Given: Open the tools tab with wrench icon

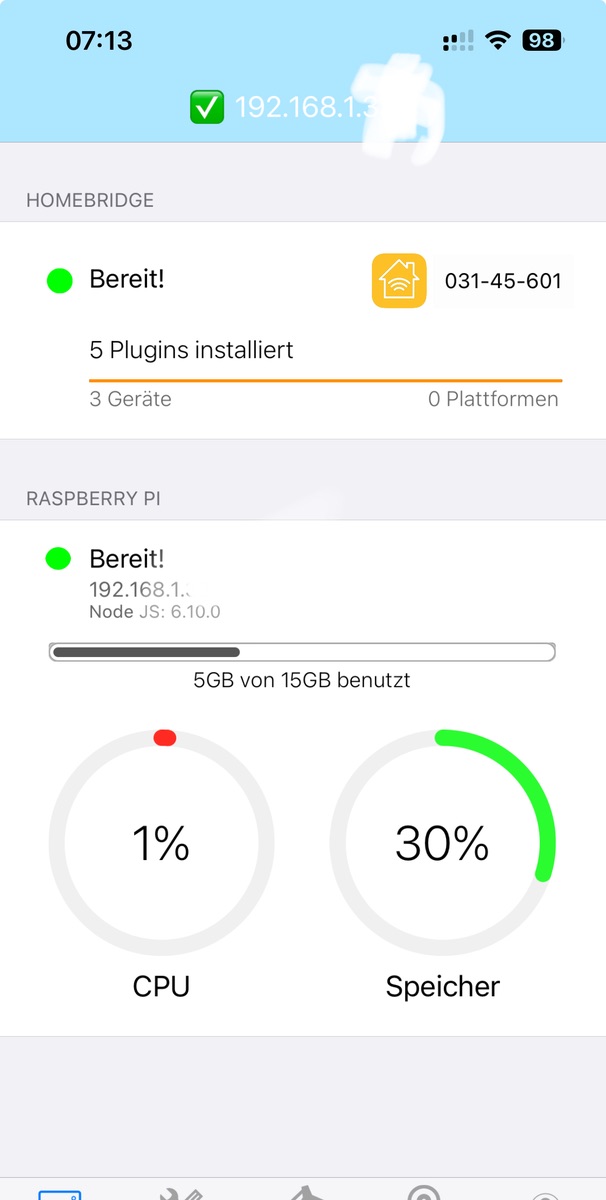Looking at the screenshot, I should click(x=182, y=1193).
